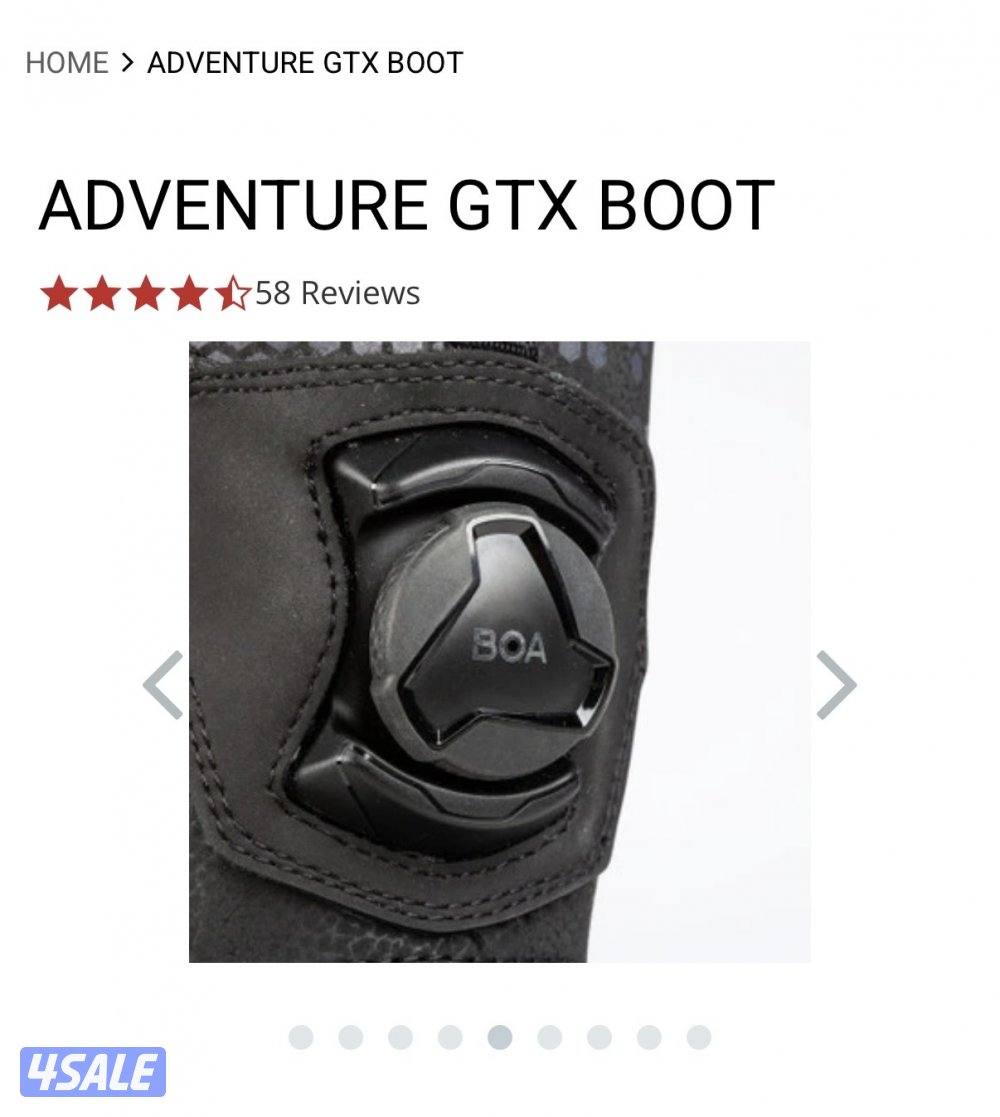The width and height of the screenshot is (1000, 1117).
Task: Select the fourth rating star
Action: tap(189, 294)
